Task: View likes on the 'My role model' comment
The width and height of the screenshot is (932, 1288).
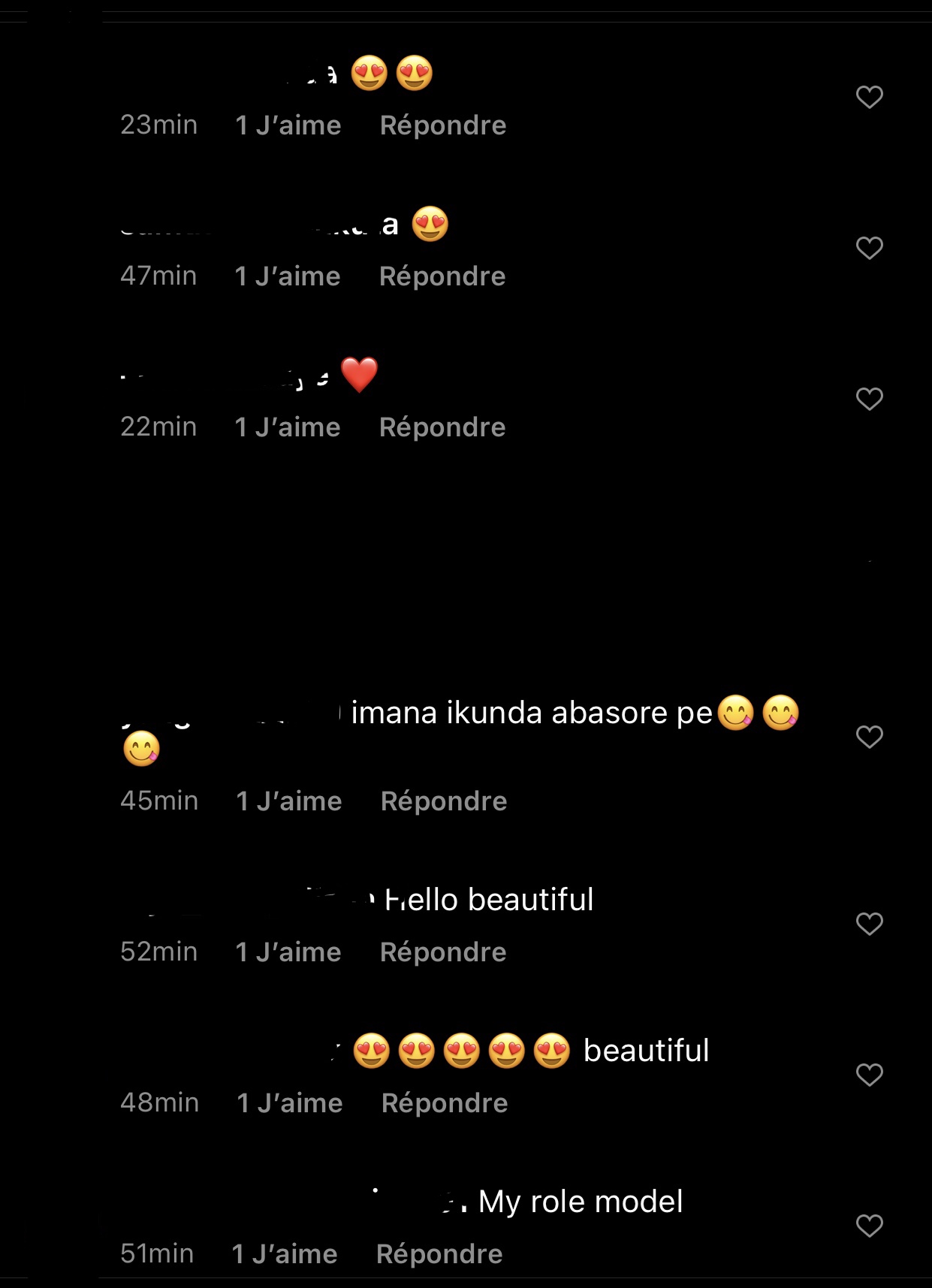Action: pos(284,1254)
